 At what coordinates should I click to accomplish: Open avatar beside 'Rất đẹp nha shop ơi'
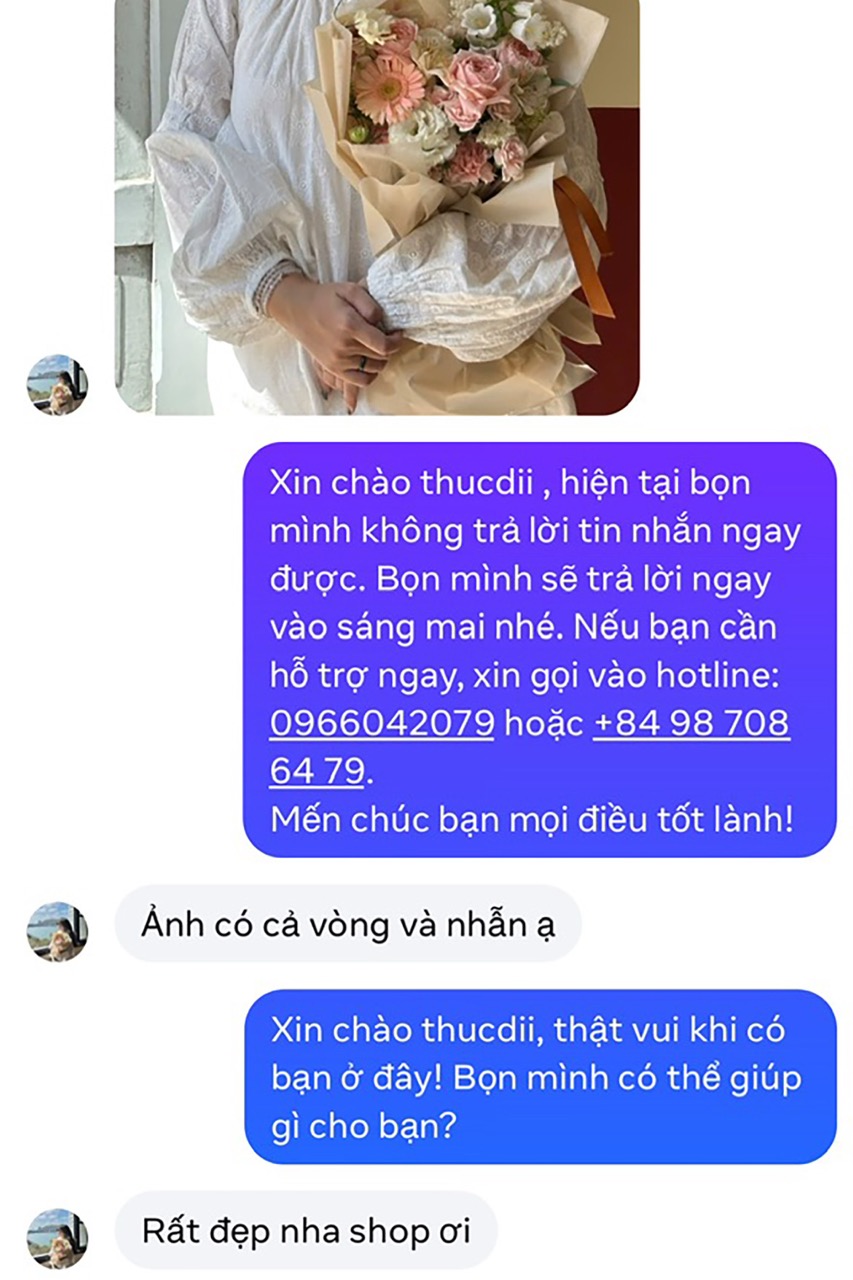pyautogui.click(x=57, y=1237)
